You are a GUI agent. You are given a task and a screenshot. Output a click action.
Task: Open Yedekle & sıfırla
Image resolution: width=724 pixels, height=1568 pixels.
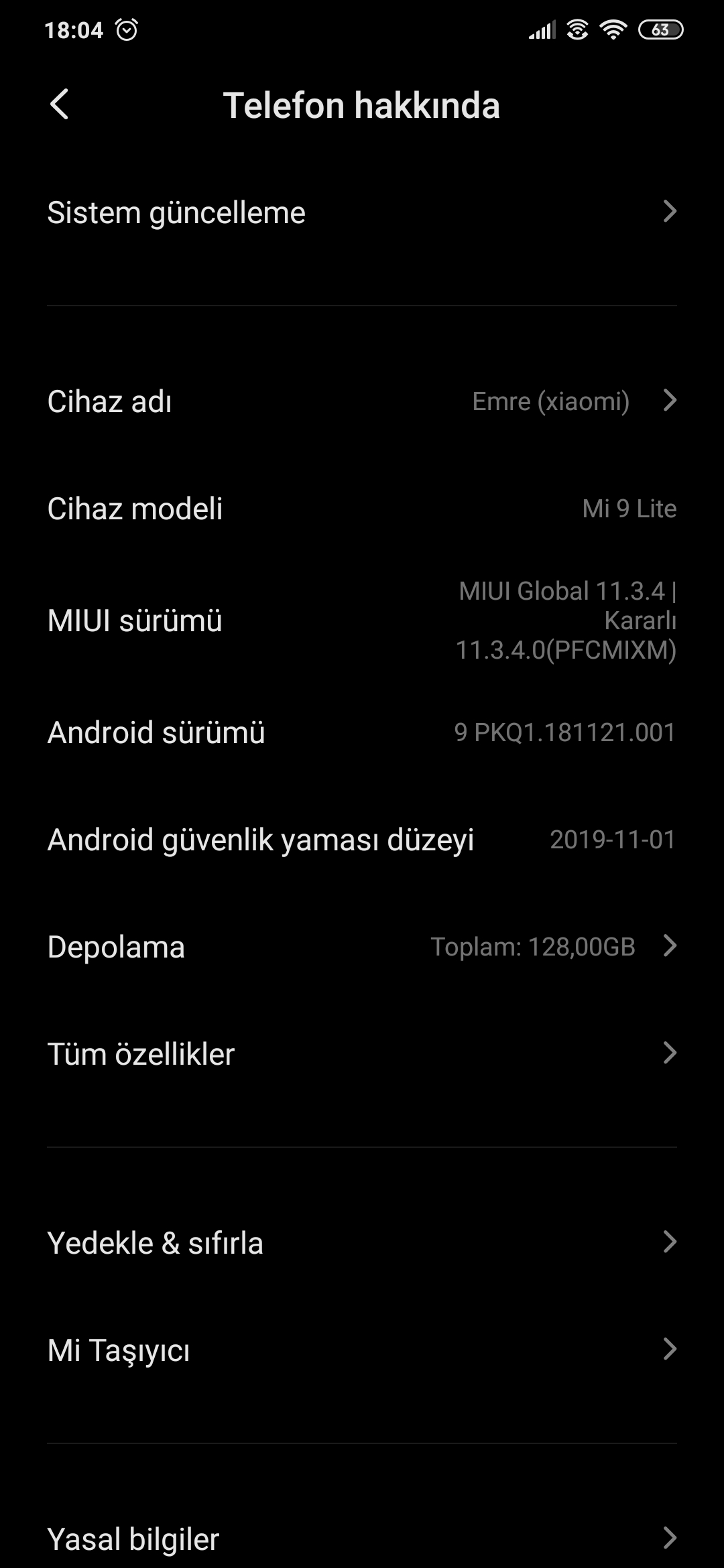pyautogui.click(x=362, y=1243)
